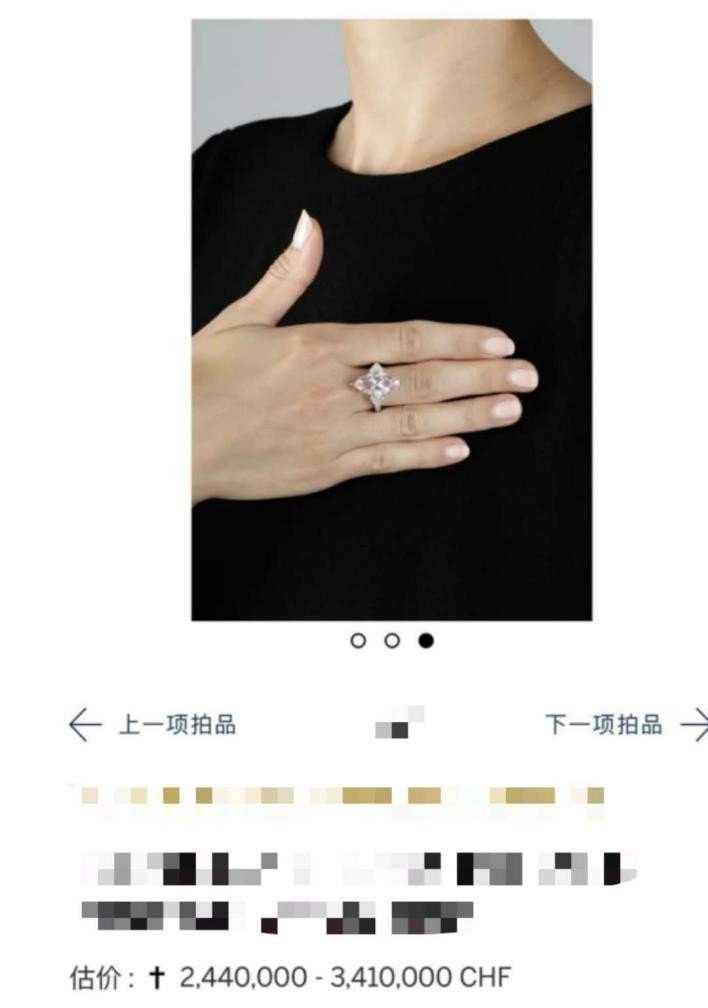Open the ring lot photo
Viewport: 708px width, 1008px height.
click(x=391, y=320)
